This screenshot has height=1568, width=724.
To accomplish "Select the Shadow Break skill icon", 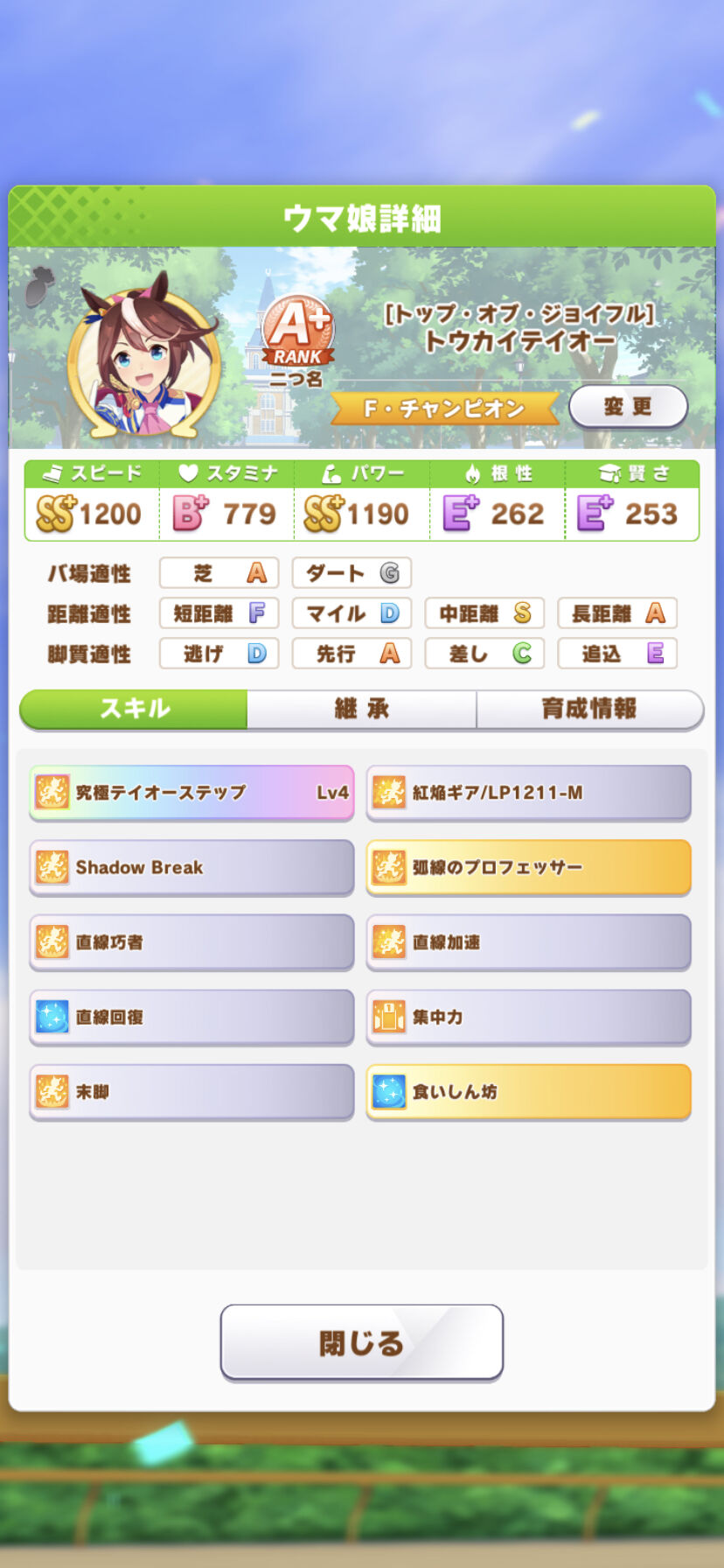I will click(x=54, y=866).
